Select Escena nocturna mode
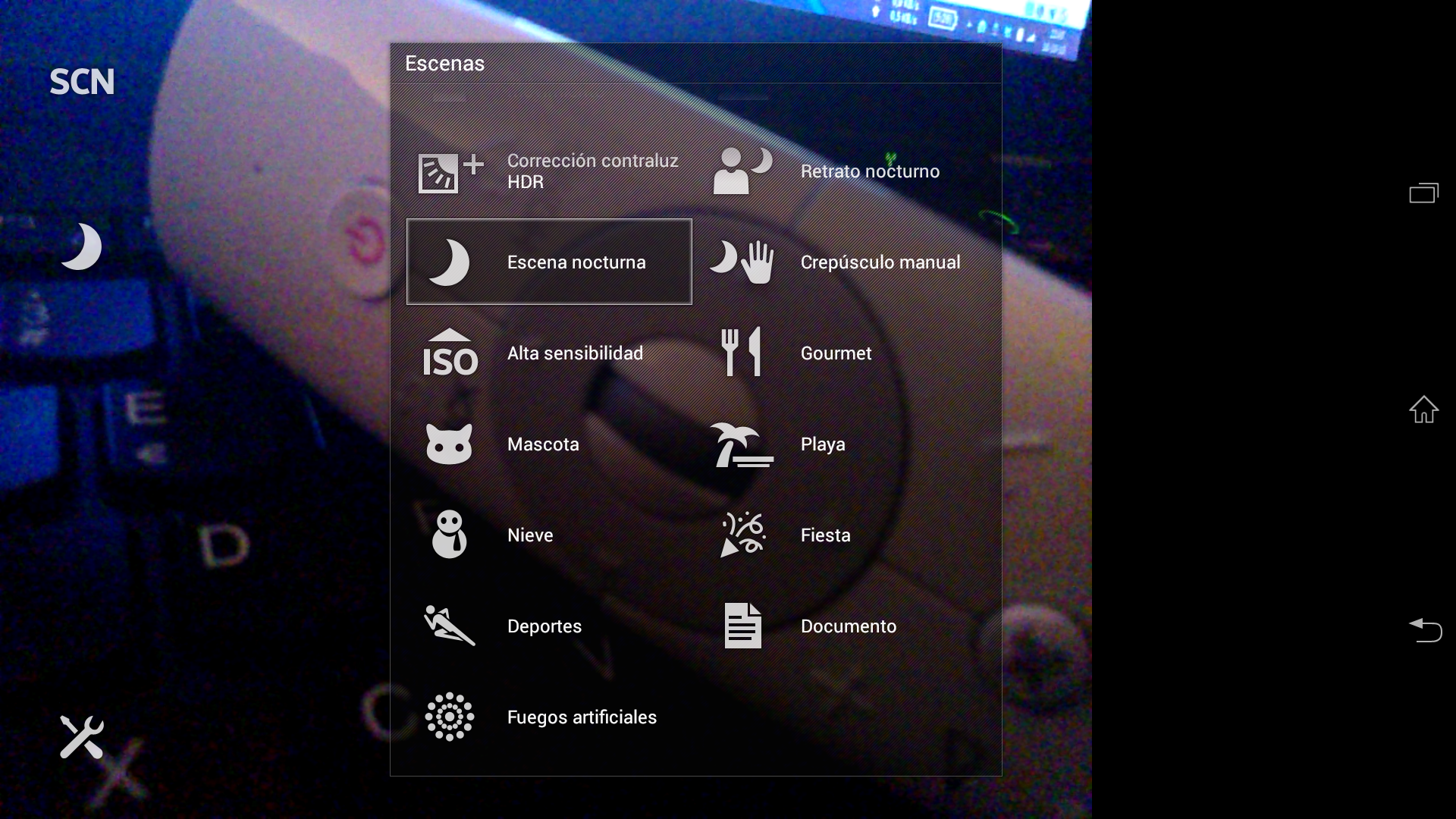The height and width of the screenshot is (819, 1456). tap(549, 262)
